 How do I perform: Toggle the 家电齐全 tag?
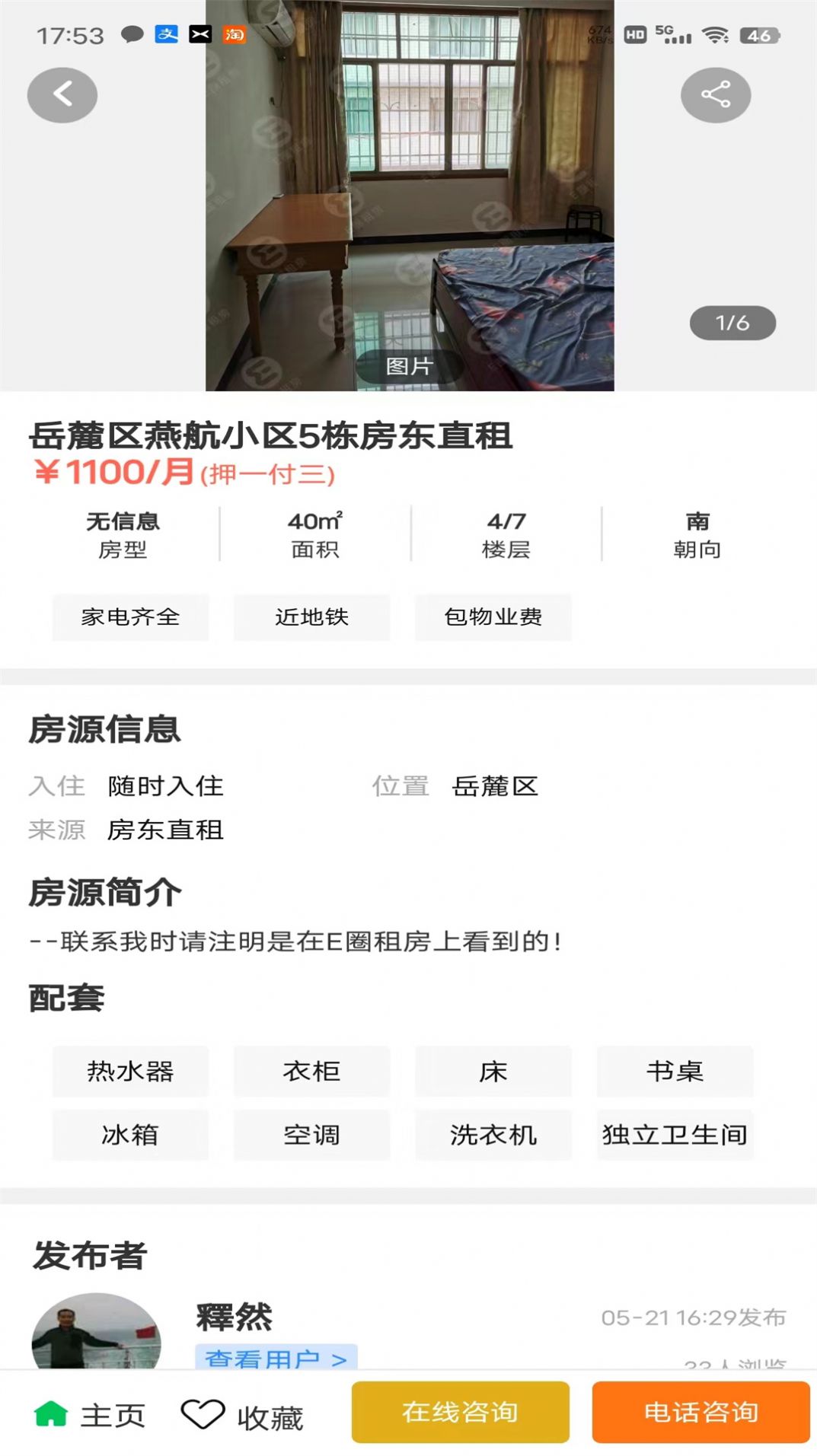point(130,618)
